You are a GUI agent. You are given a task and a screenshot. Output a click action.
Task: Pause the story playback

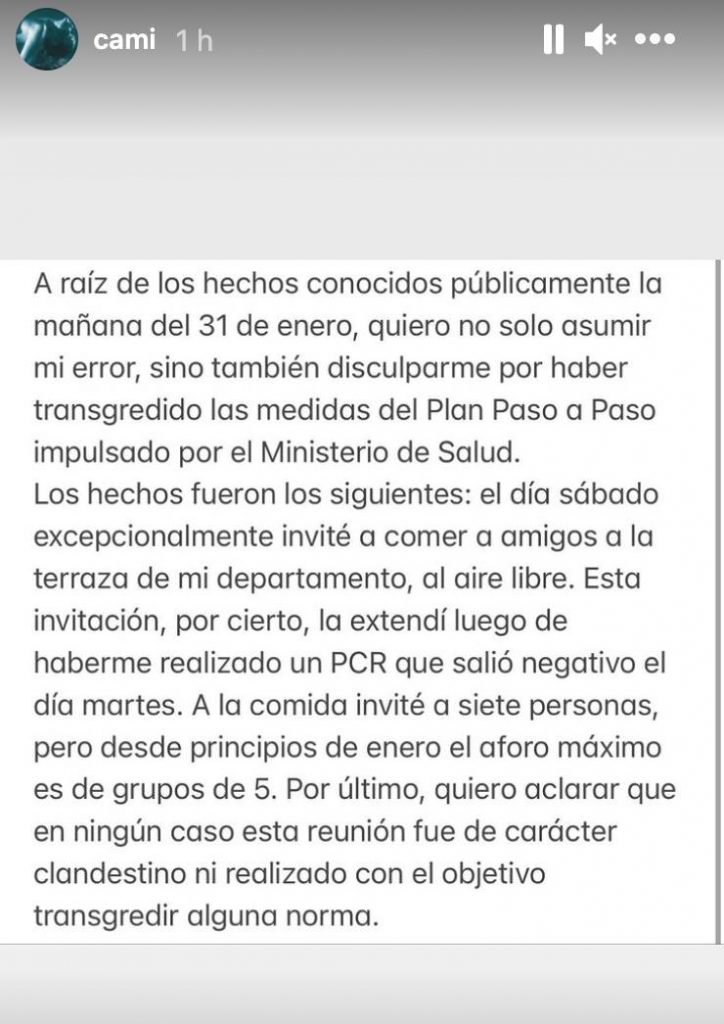tap(553, 40)
